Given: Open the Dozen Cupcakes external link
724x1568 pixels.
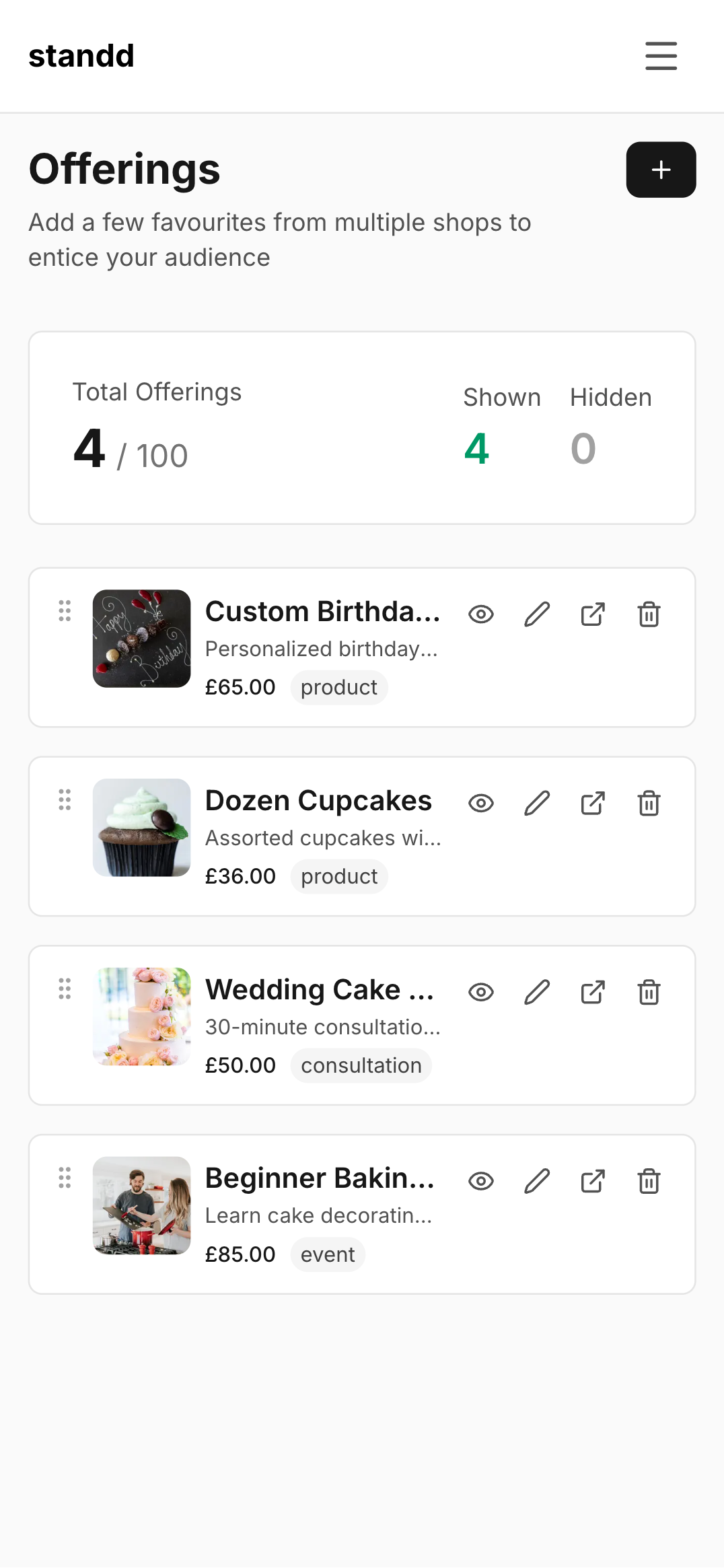Looking at the screenshot, I should (592, 804).
